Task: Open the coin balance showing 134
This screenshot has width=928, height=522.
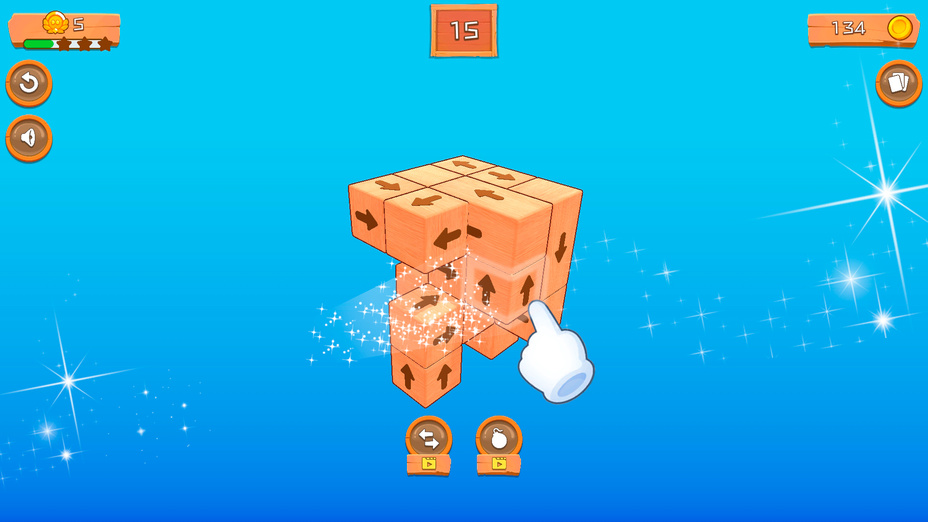Action: [862, 28]
